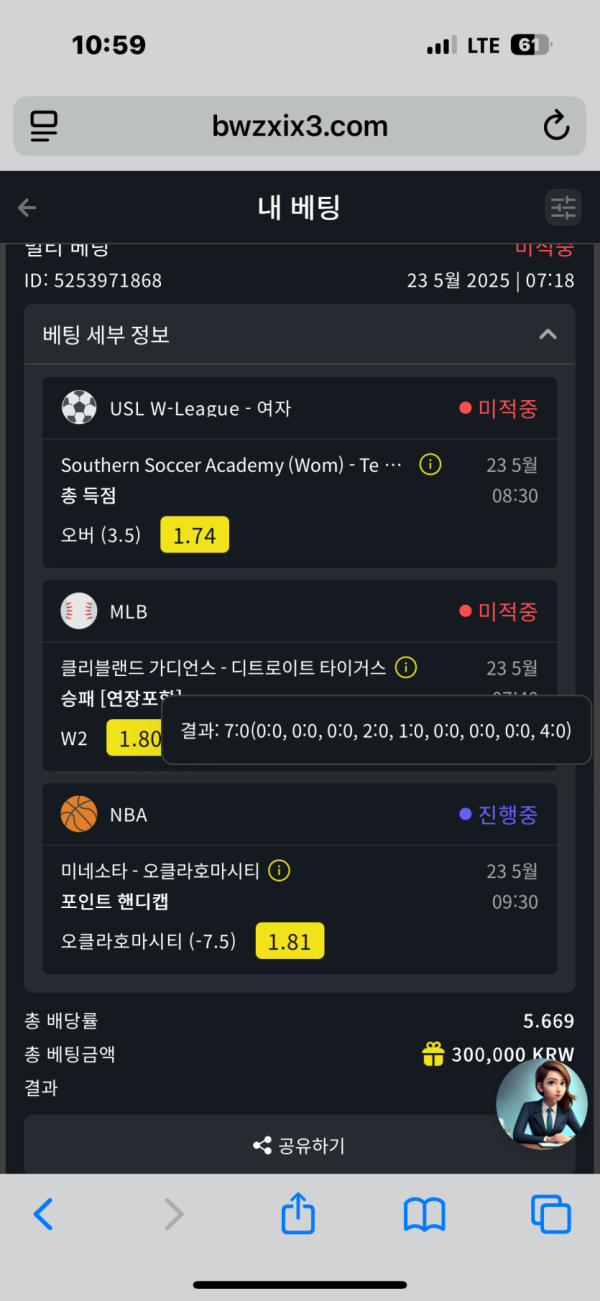Open Safari bookmarks

[x=424, y=1214]
